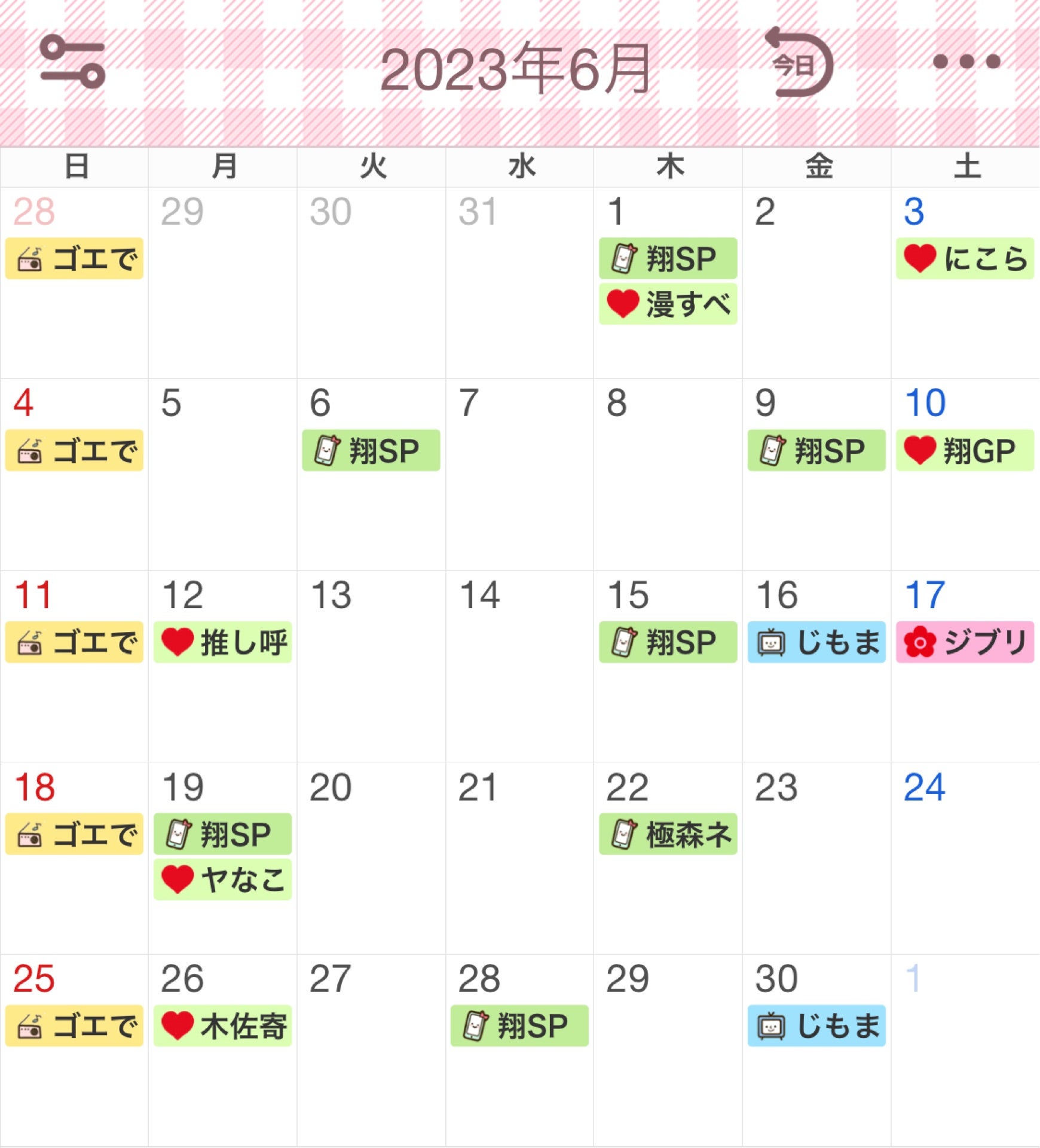This screenshot has width=1040, height=1148.
Task: Tap the 2023年6月 month title
Action: pyautogui.click(x=515, y=69)
